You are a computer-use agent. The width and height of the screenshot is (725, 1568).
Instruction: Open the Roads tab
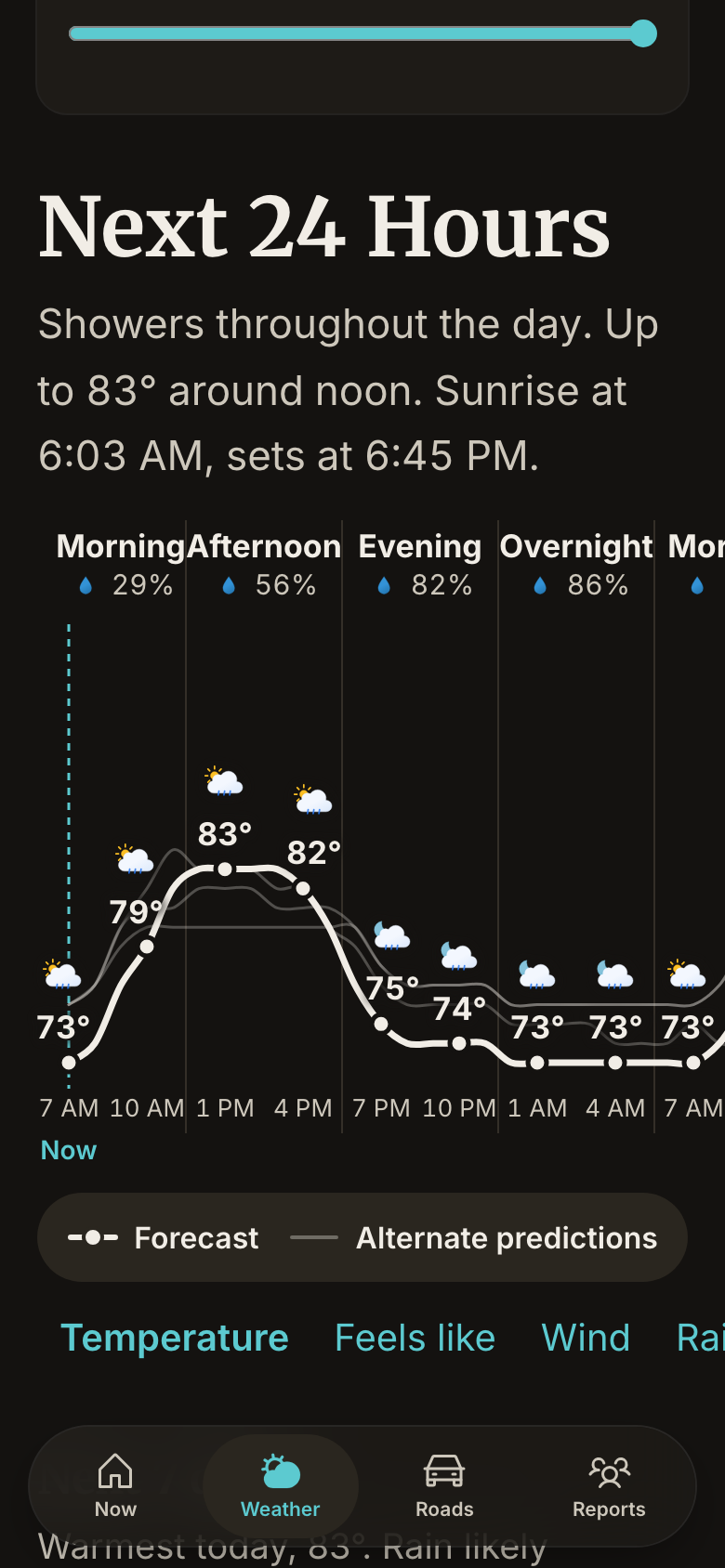click(x=444, y=1486)
